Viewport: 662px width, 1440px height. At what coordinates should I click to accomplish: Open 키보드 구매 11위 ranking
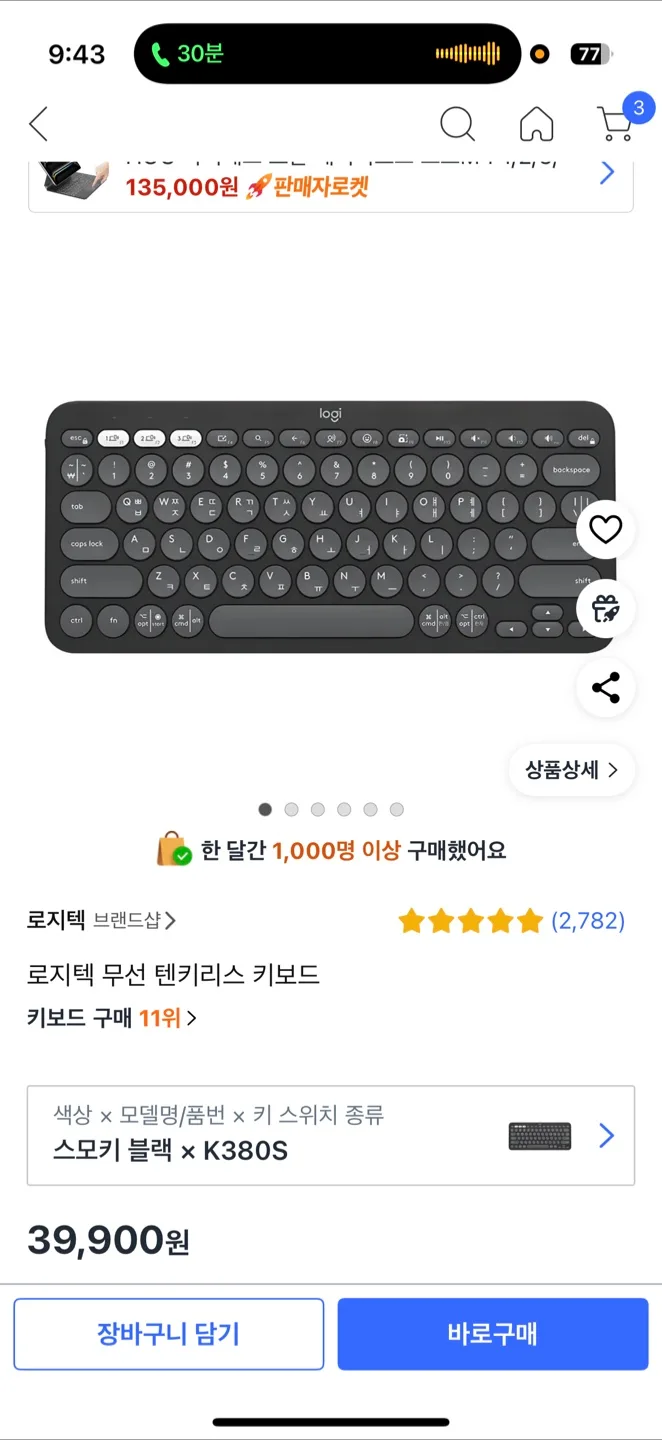click(x=112, y=1018)
